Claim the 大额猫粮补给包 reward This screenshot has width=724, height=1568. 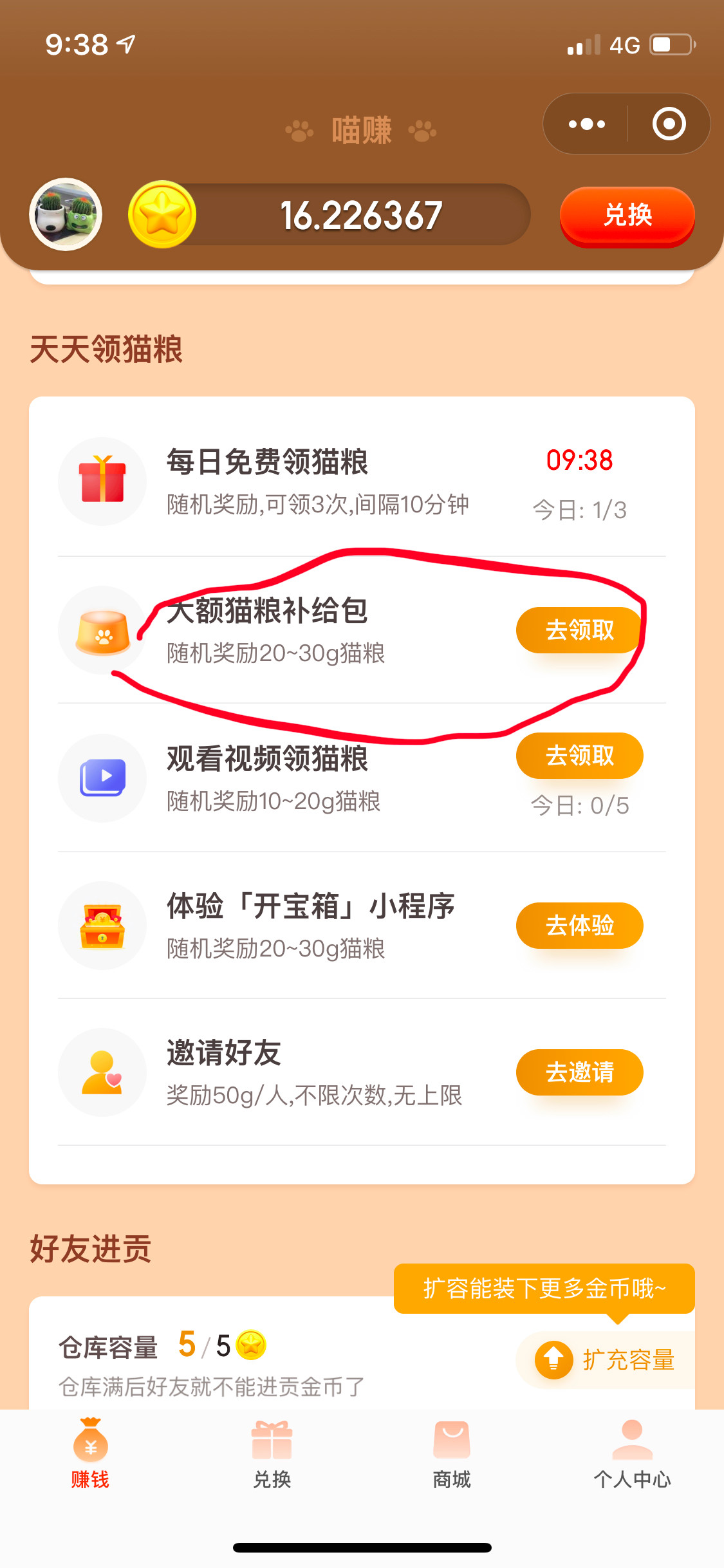[579, 630]
